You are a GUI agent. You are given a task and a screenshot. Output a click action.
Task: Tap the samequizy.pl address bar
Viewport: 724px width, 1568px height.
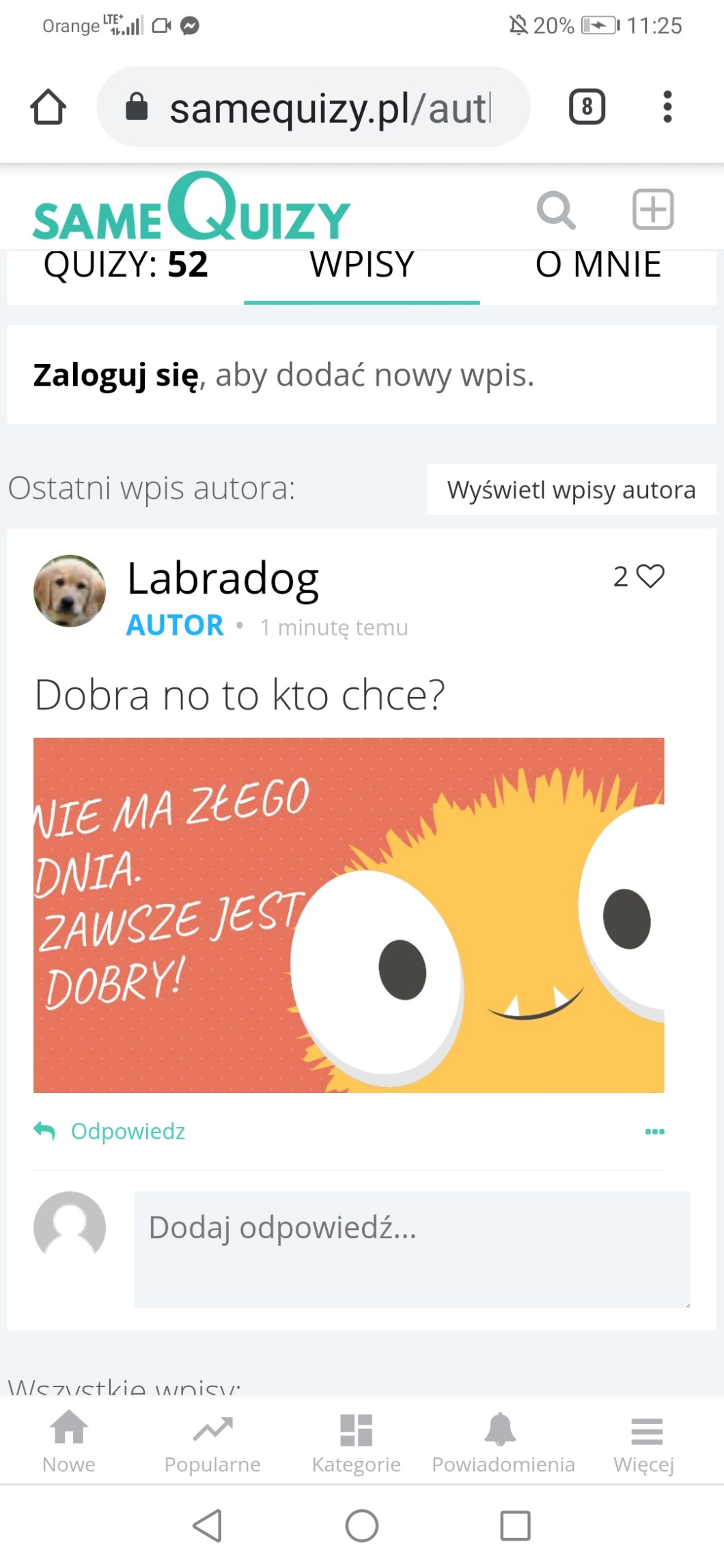coord(314,107)
